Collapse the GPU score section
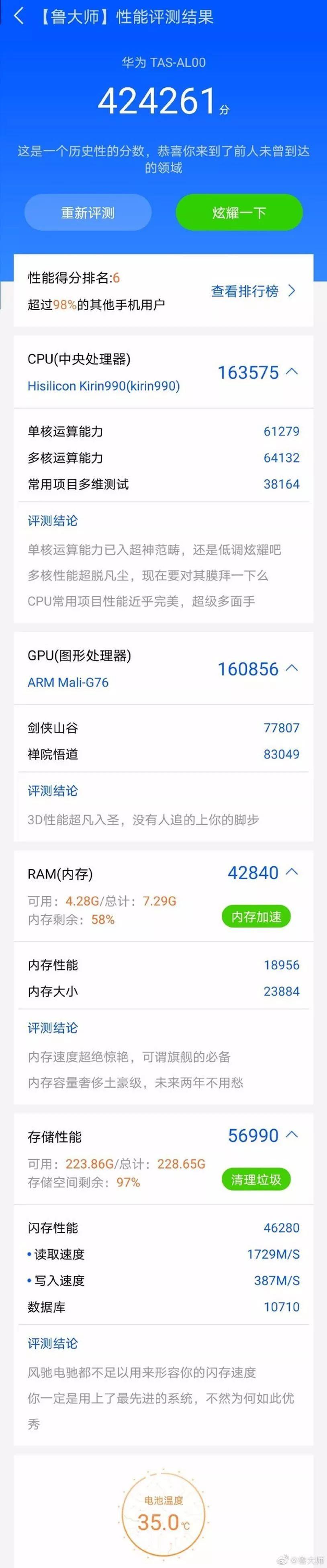 coord(292,668)
